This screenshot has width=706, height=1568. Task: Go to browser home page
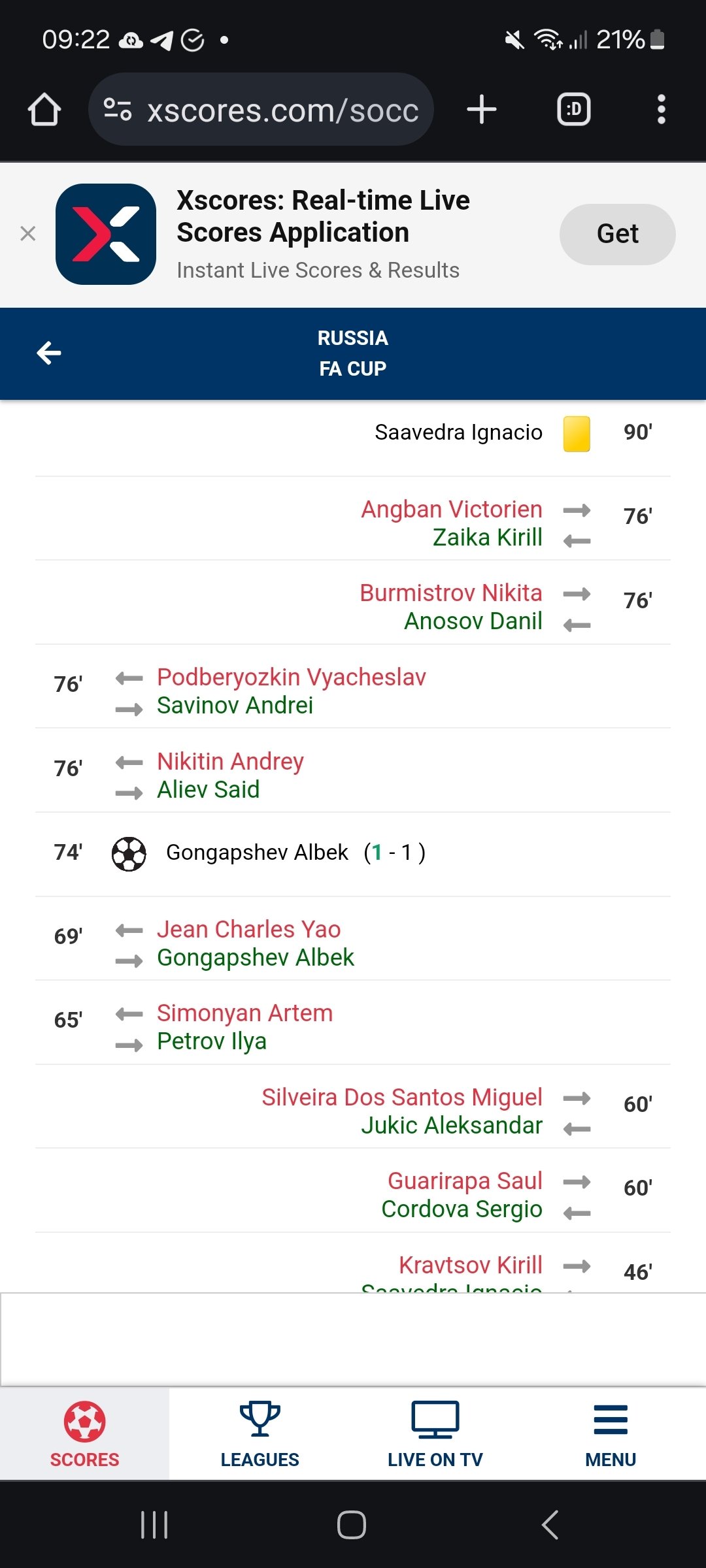click(44, 110)
